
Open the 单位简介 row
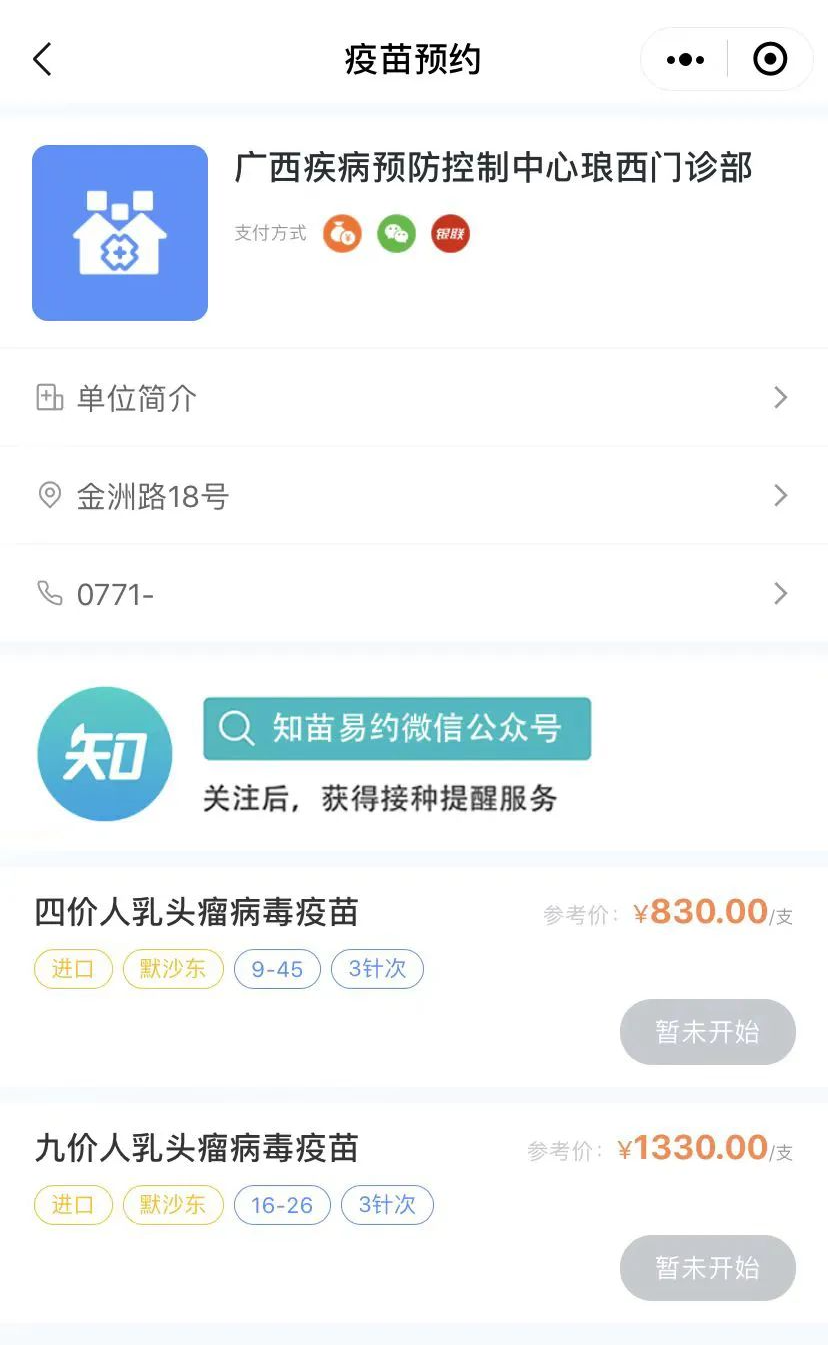tap(414, 398)
